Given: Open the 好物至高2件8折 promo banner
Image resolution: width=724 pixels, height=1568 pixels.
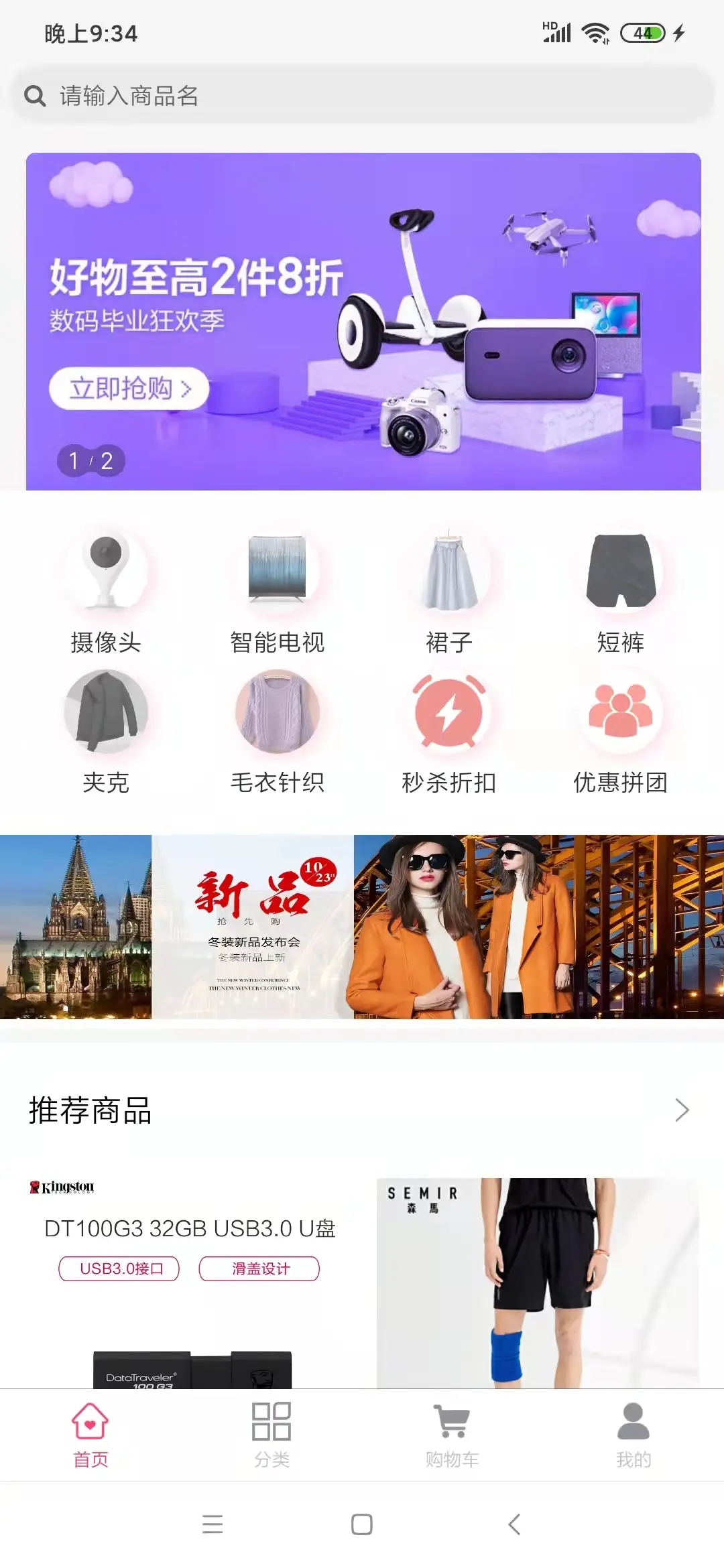Looking at the screenshot, I should (363, 322).
